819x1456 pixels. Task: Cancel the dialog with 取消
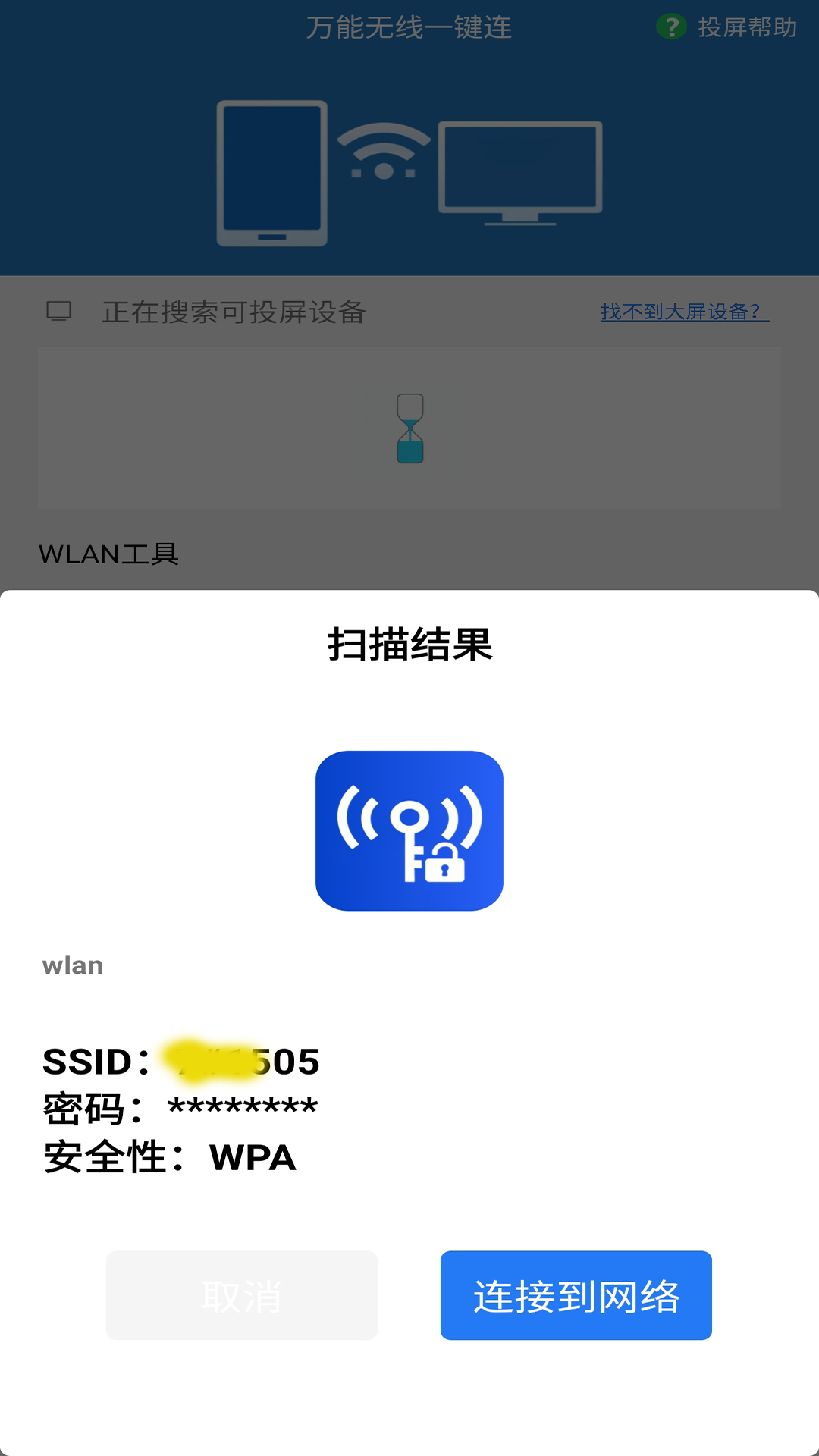(x=241, y=1294)
